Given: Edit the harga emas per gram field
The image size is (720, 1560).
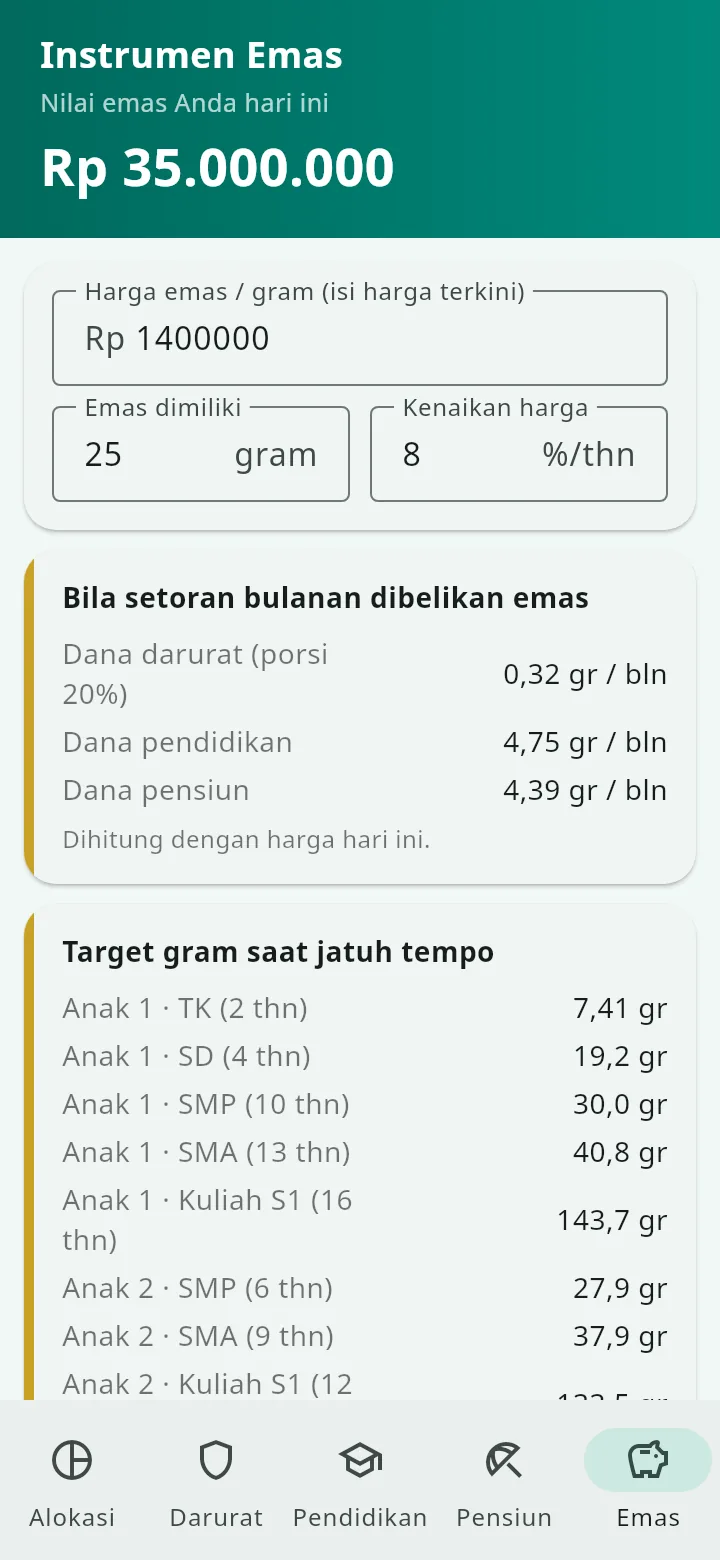Looking at the screenshot, I should 360,338.
